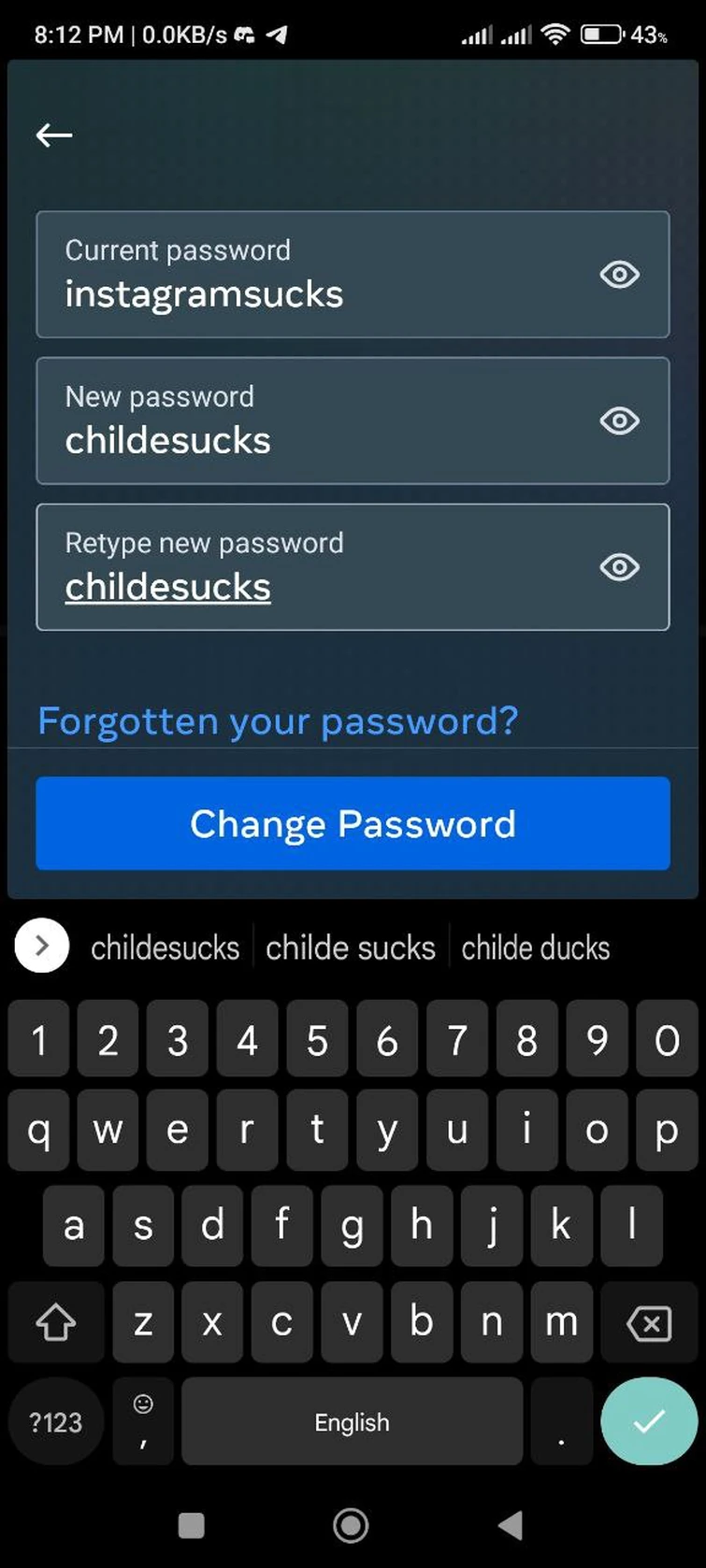Tap the back arrow at top left

(53, 135)
